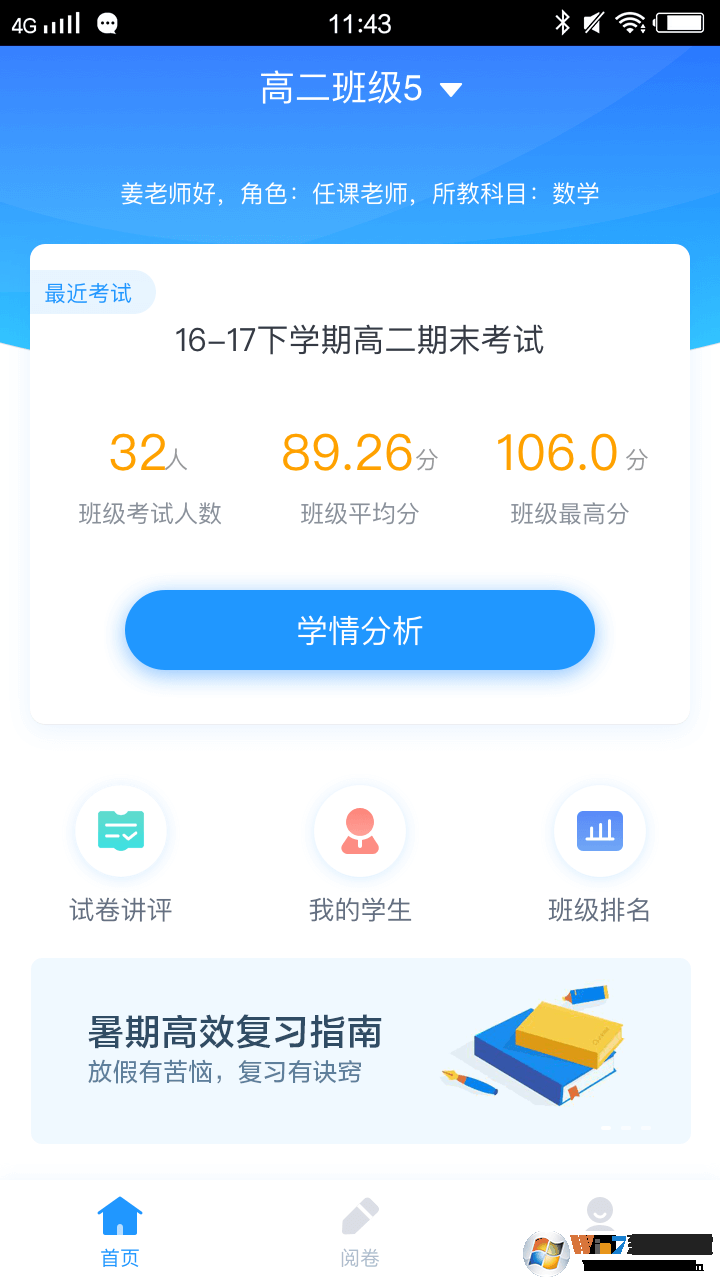Open 我的学生 via the student icon
Screen dimensions: 720x1280
(x=360, y=831)
